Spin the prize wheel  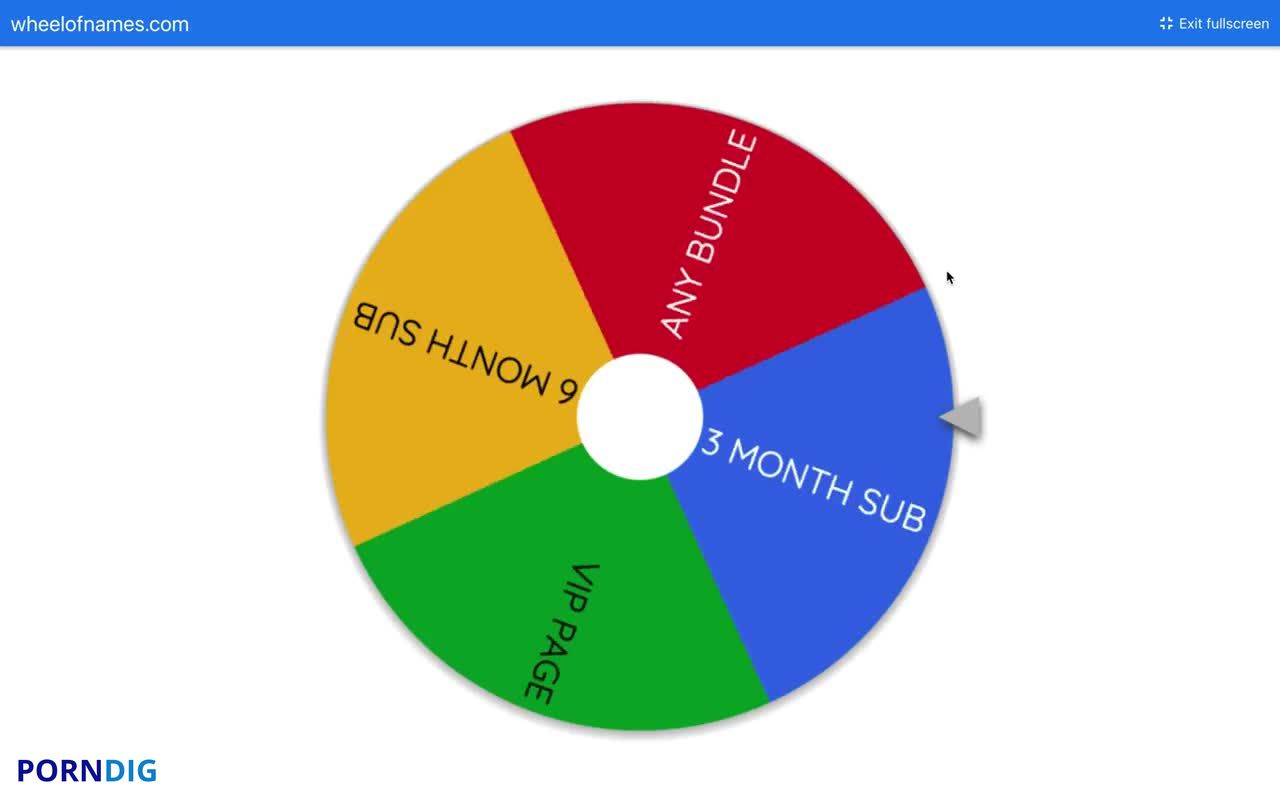click(639, 416)
